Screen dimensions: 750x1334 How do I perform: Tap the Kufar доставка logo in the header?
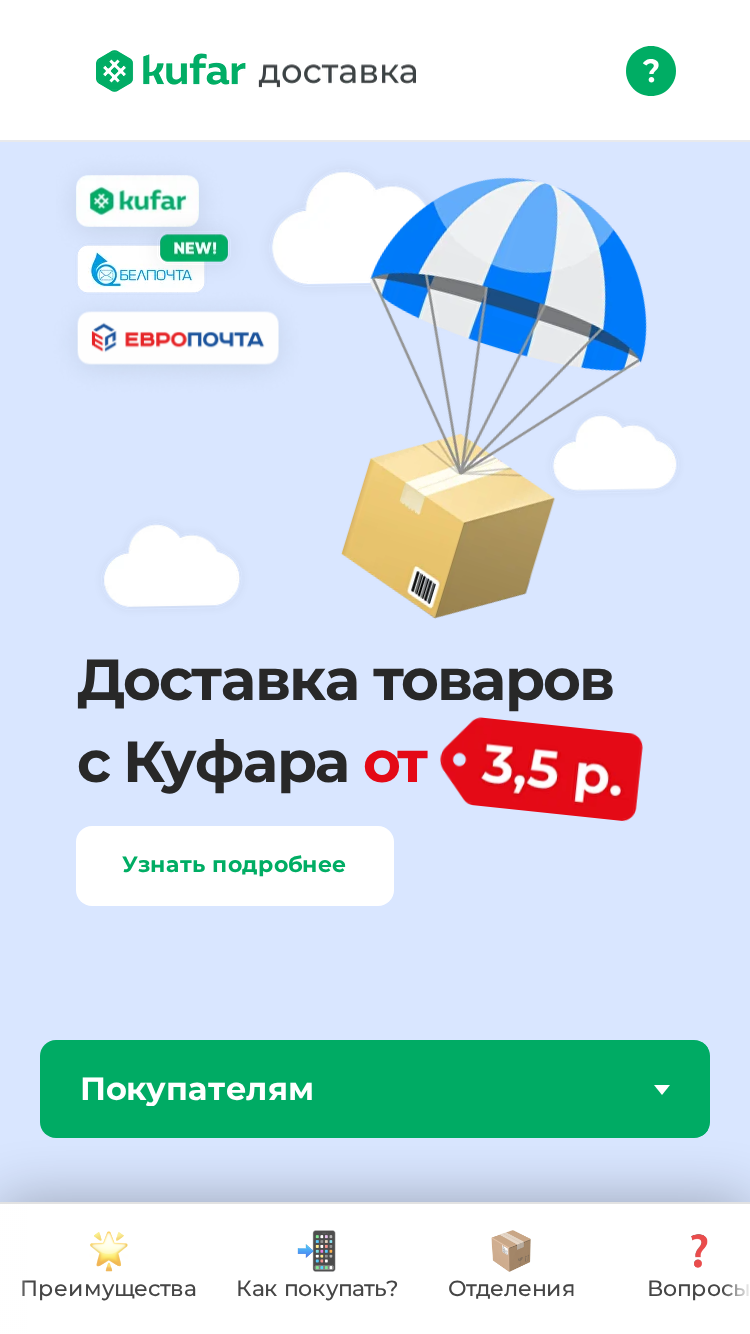click(256, 71)
